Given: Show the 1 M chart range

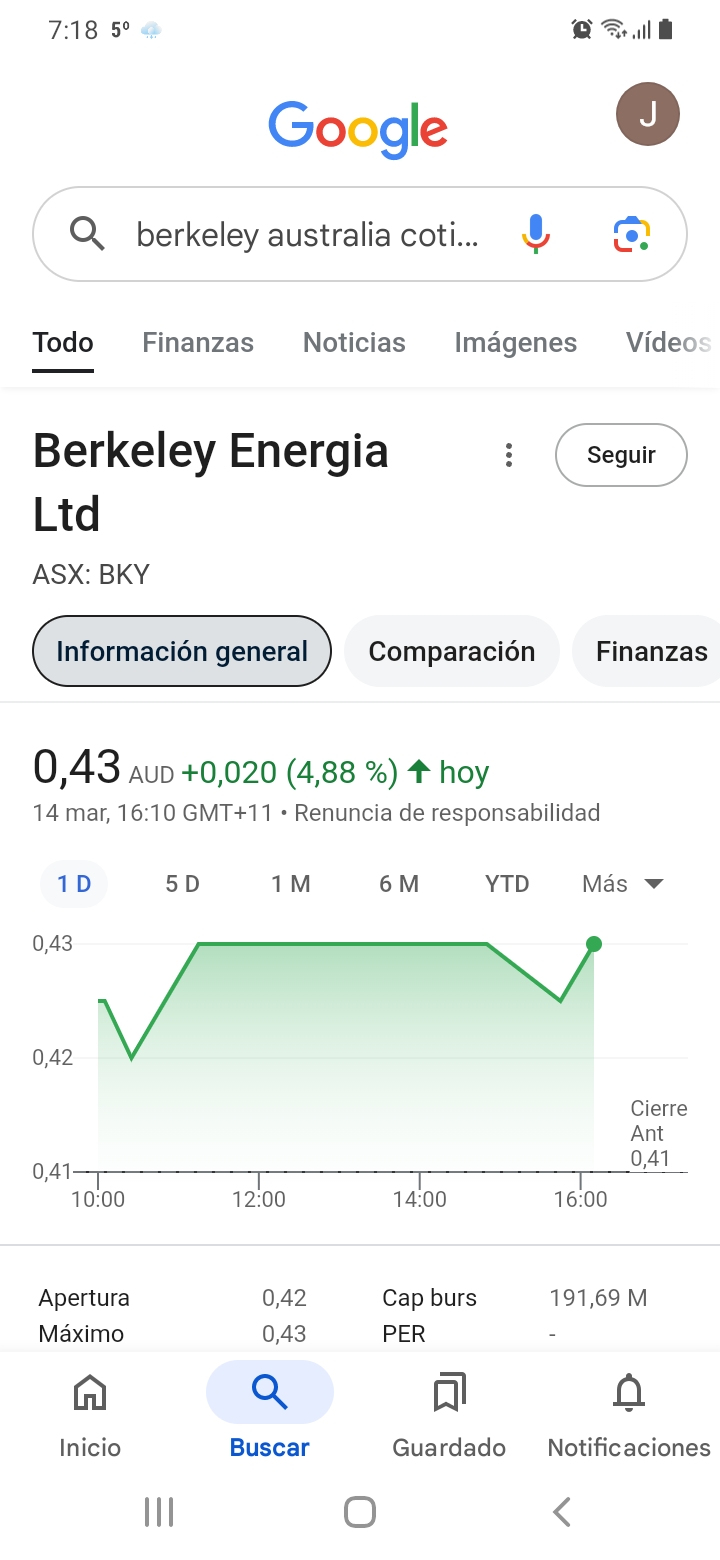Looking at the screenshot, I should [291, 884].
